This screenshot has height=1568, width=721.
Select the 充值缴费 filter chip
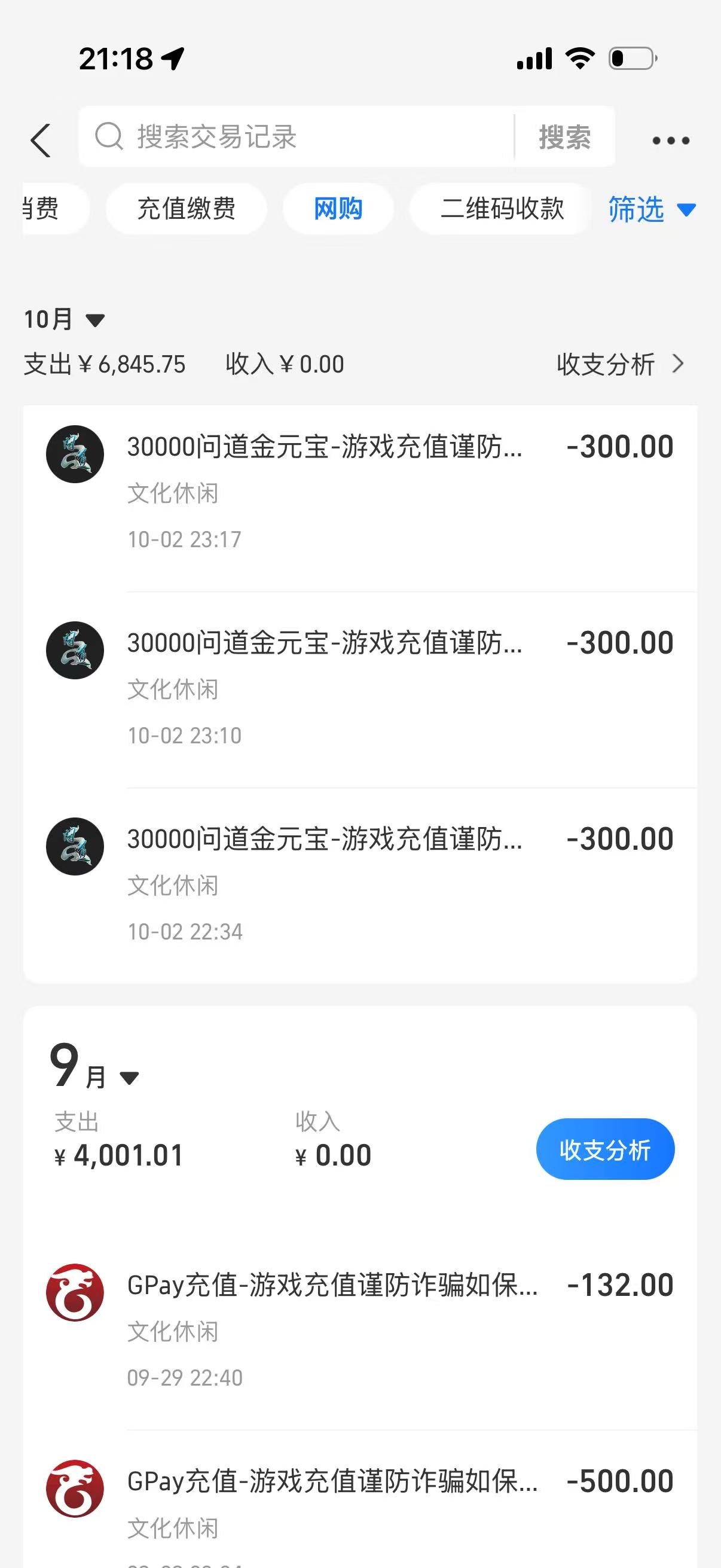click(186, 209)
